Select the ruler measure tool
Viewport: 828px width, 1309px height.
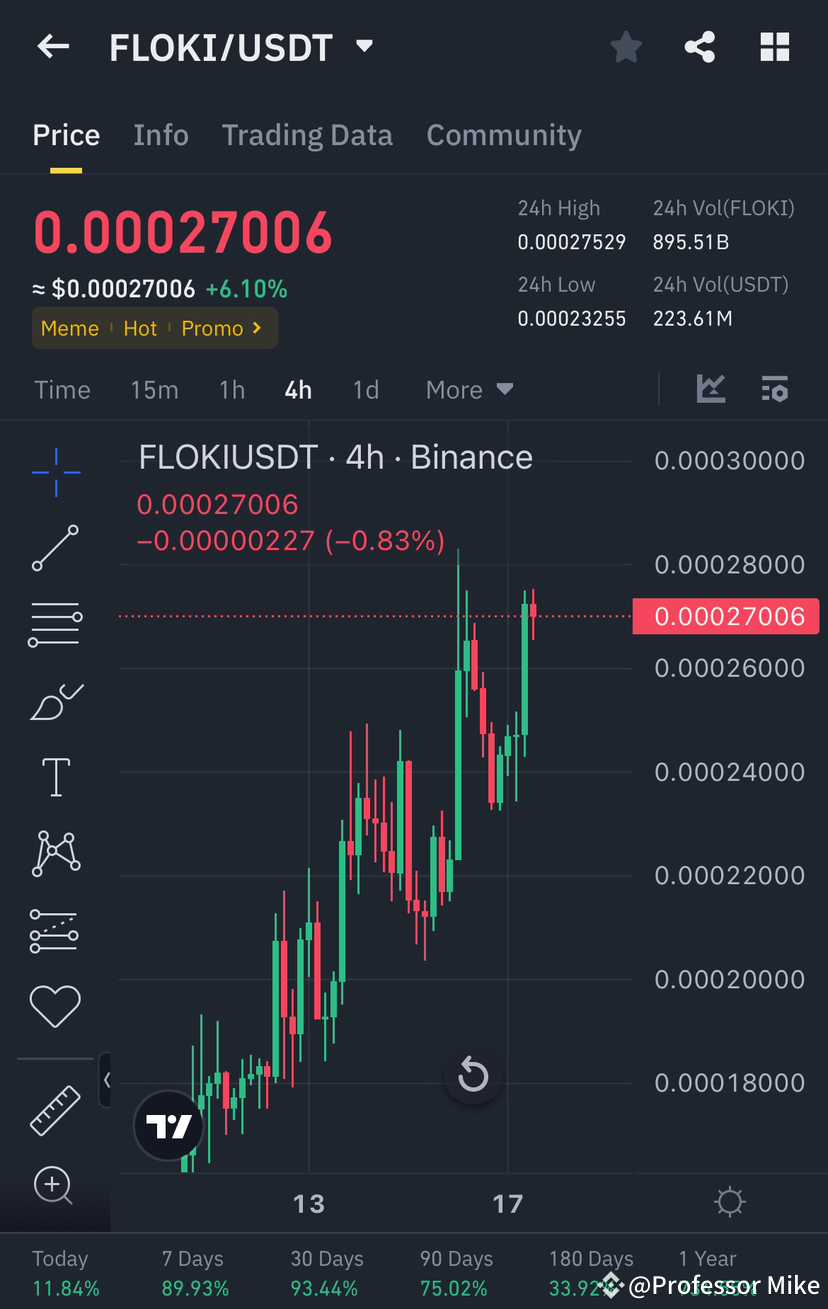pos(55,1110)
